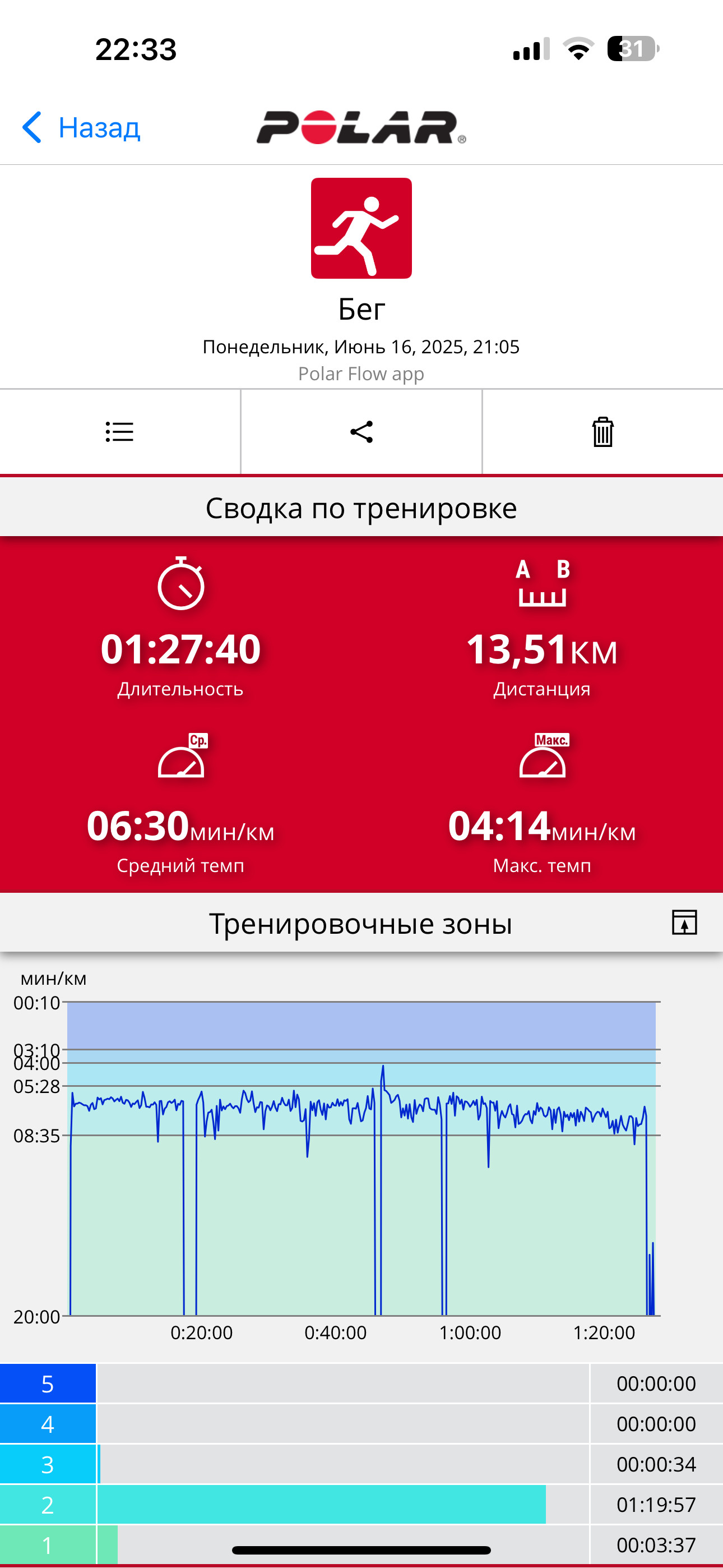723x1568 pixels.
Task: Share this running session
Action: (361, 432)
